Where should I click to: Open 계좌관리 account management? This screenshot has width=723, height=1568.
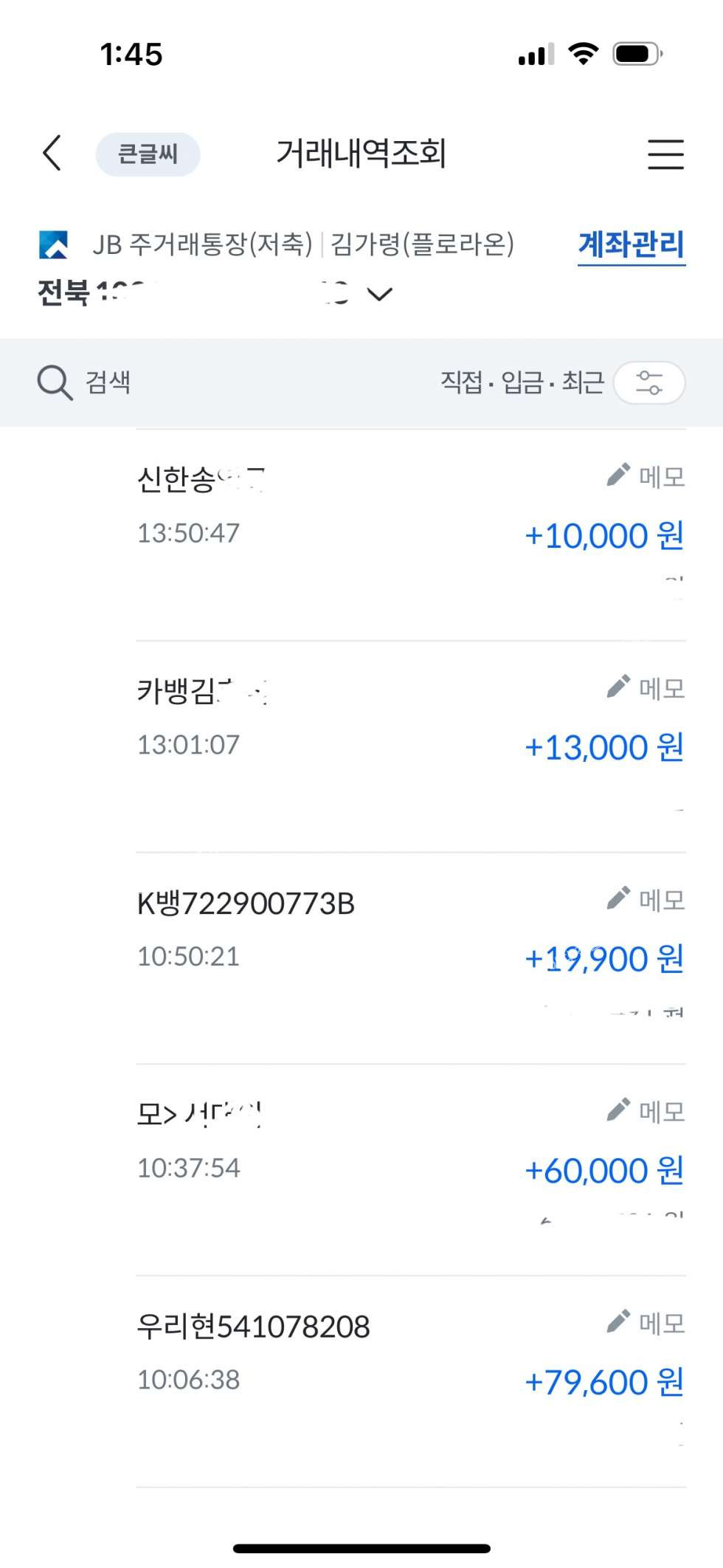[631, 245]
